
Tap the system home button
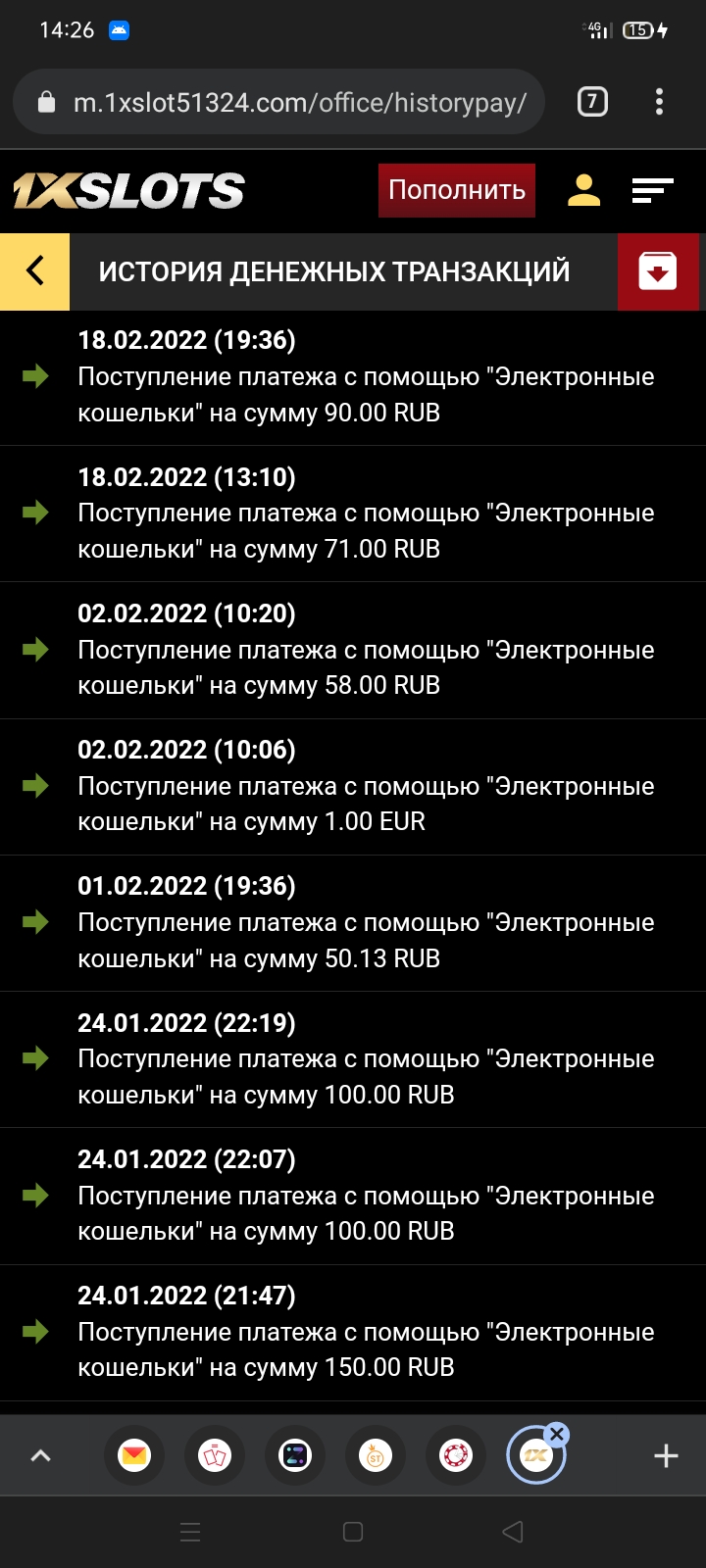tap(353, 1532)
